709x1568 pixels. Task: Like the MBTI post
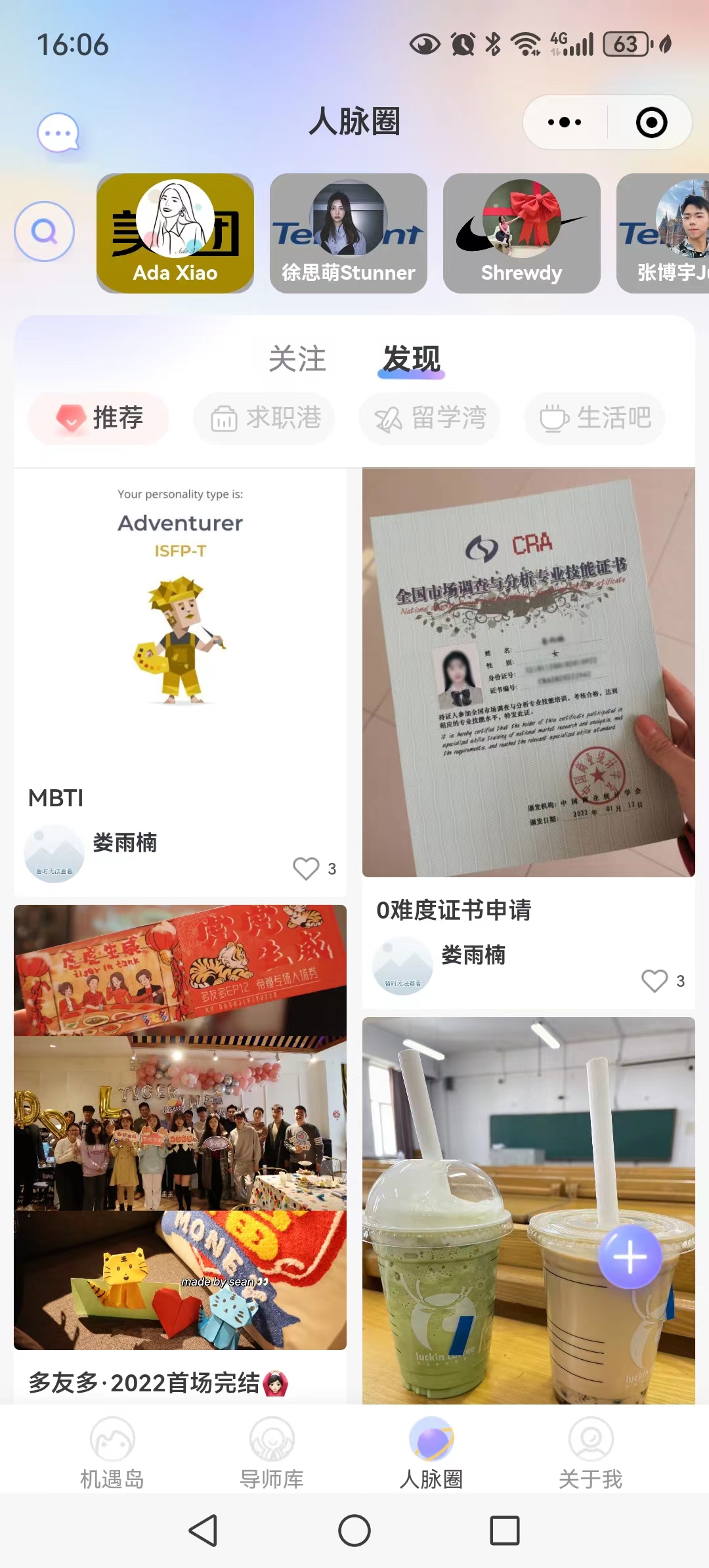tap(306, 868)
